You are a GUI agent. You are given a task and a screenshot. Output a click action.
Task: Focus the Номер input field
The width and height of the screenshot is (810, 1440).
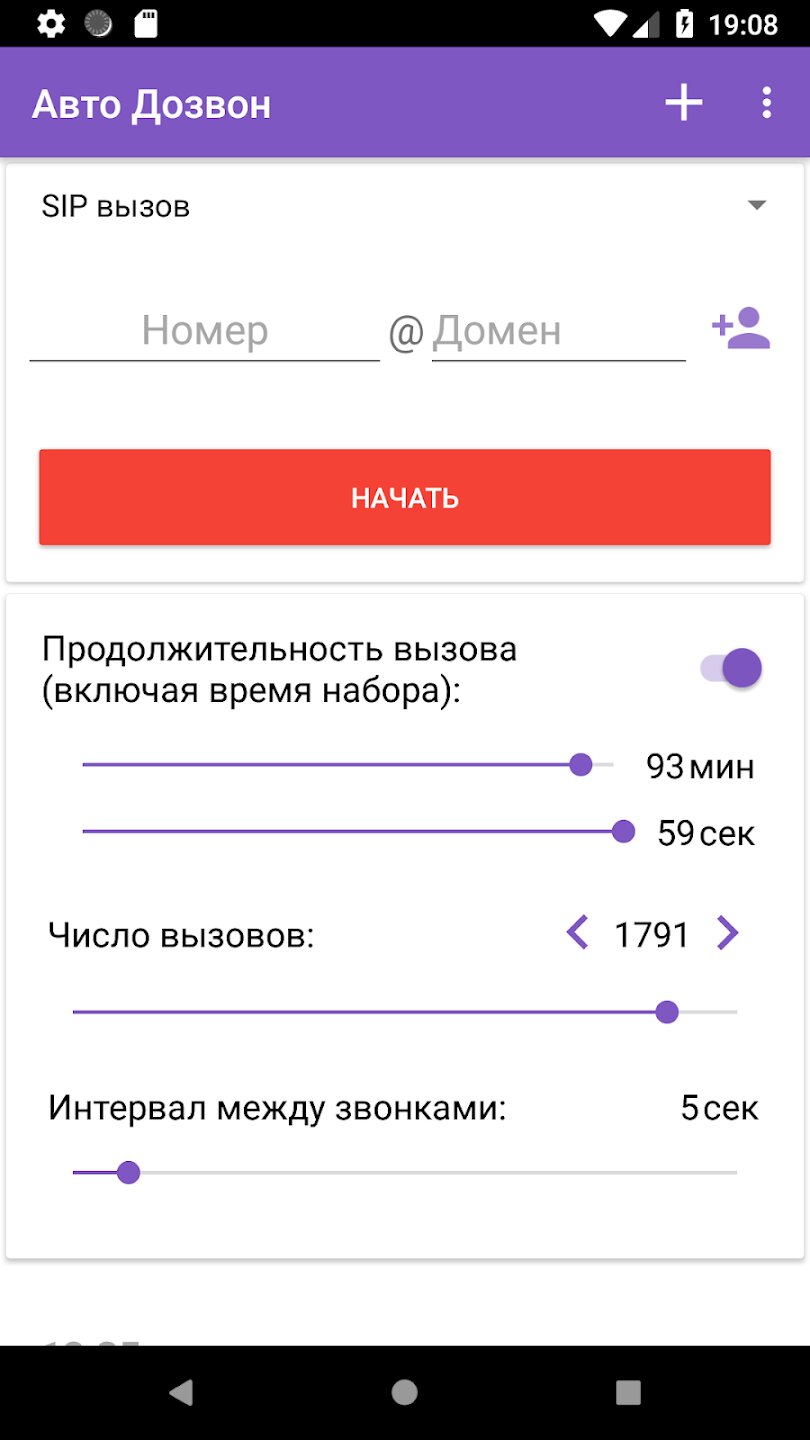[205, 331]
